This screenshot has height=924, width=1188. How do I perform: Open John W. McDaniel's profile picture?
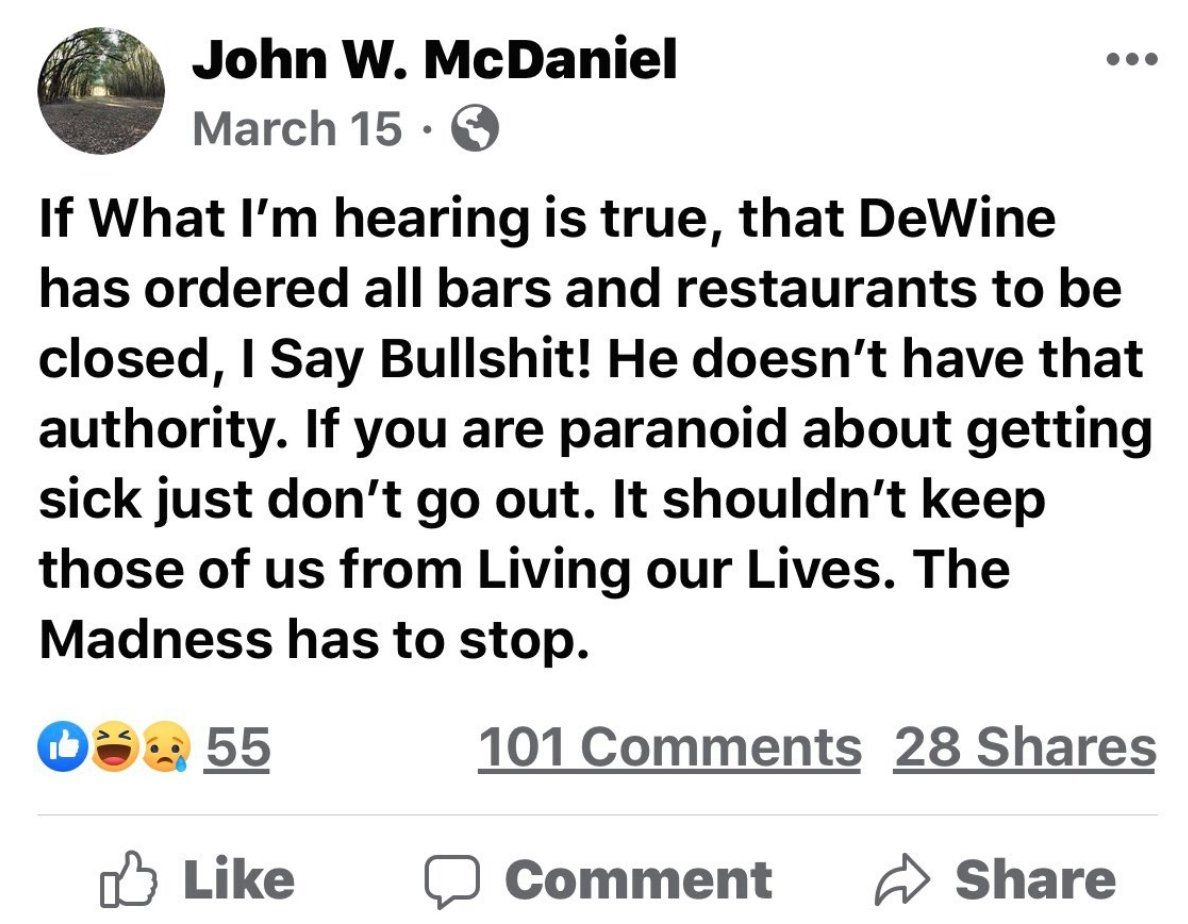click(x=101, y=90)
